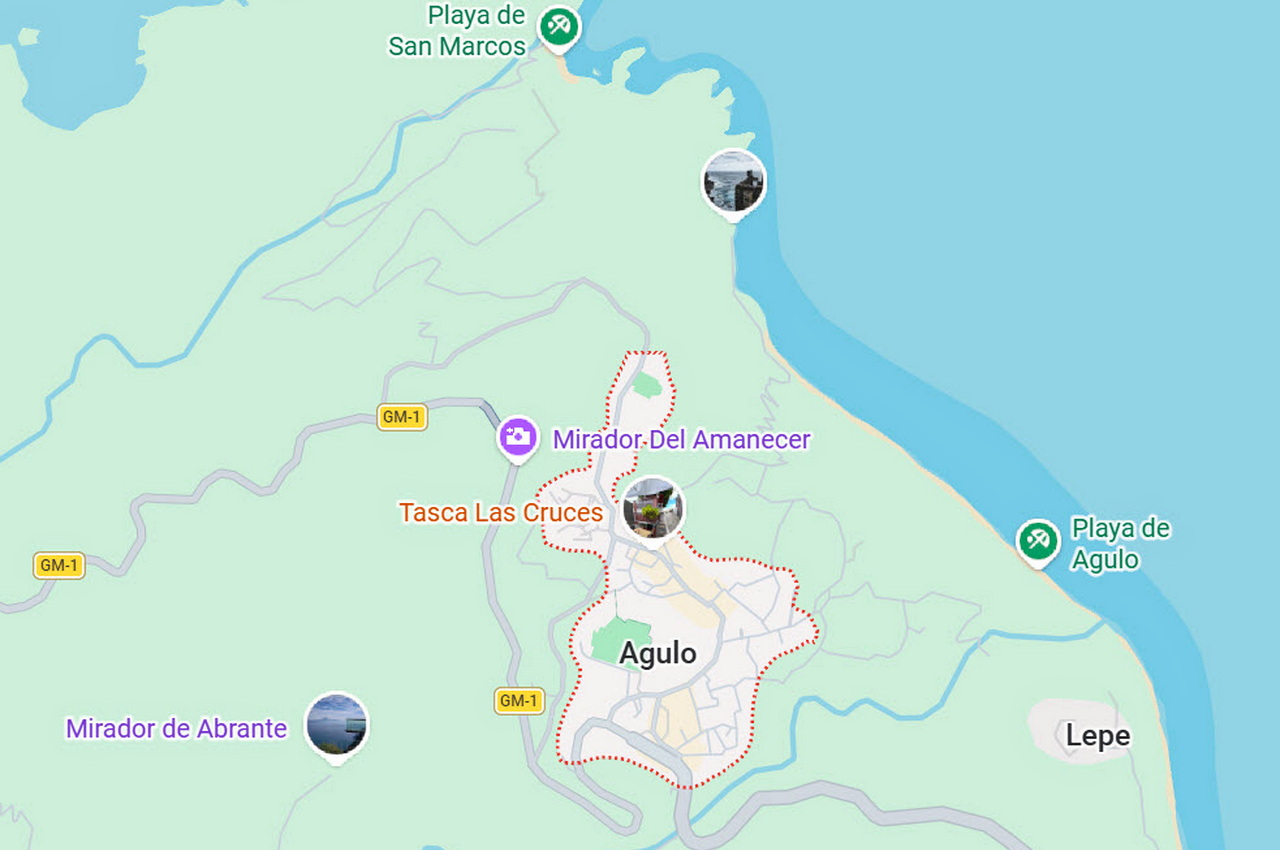
Task: Open the Playa de San Marcos beach pin
Action: click(558, 26)
